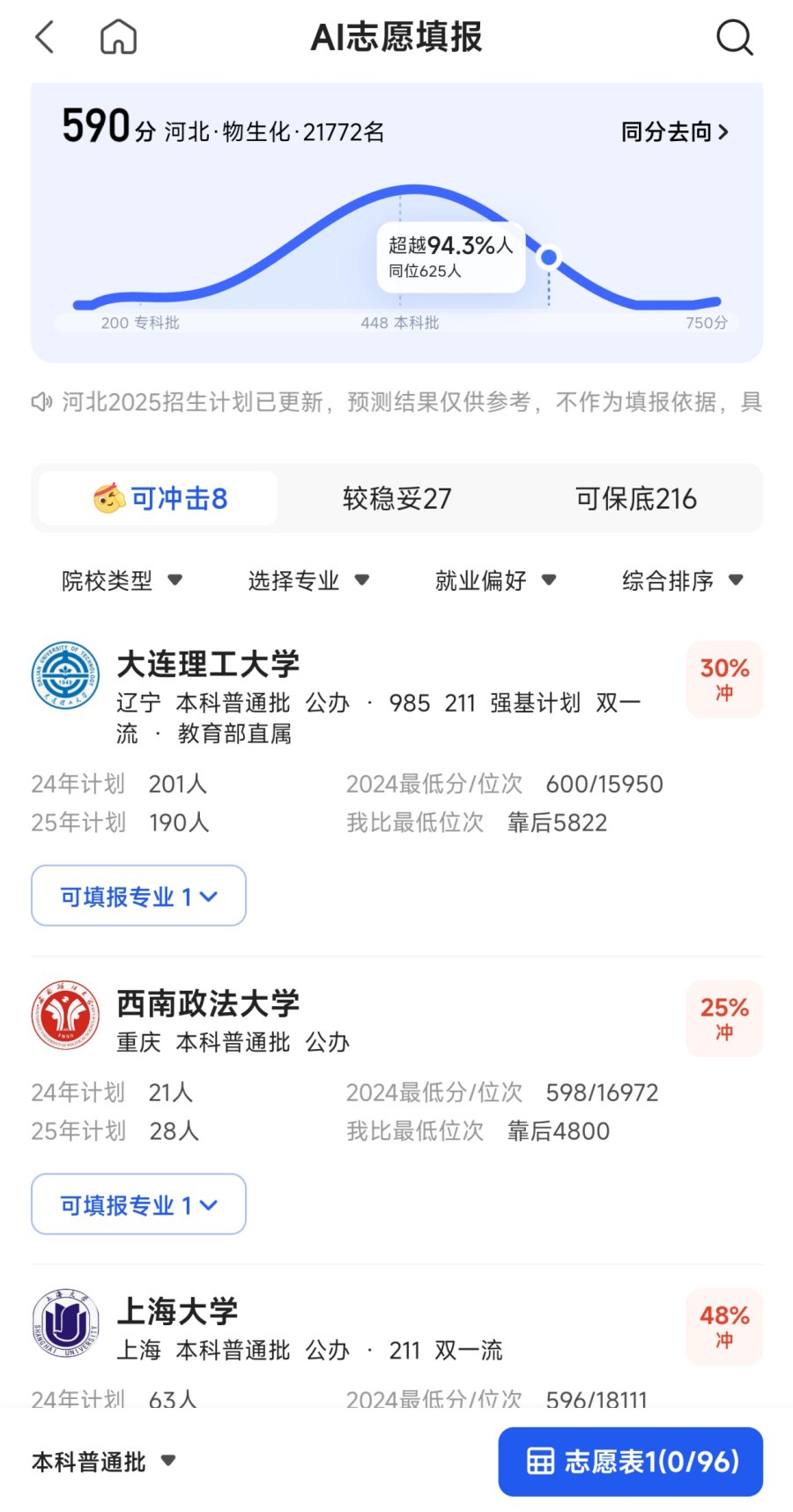The height and width of the screenshot is (1512, 793).
Task: Switch to the 较稳妥27 tab
Action: click(396, 498)
